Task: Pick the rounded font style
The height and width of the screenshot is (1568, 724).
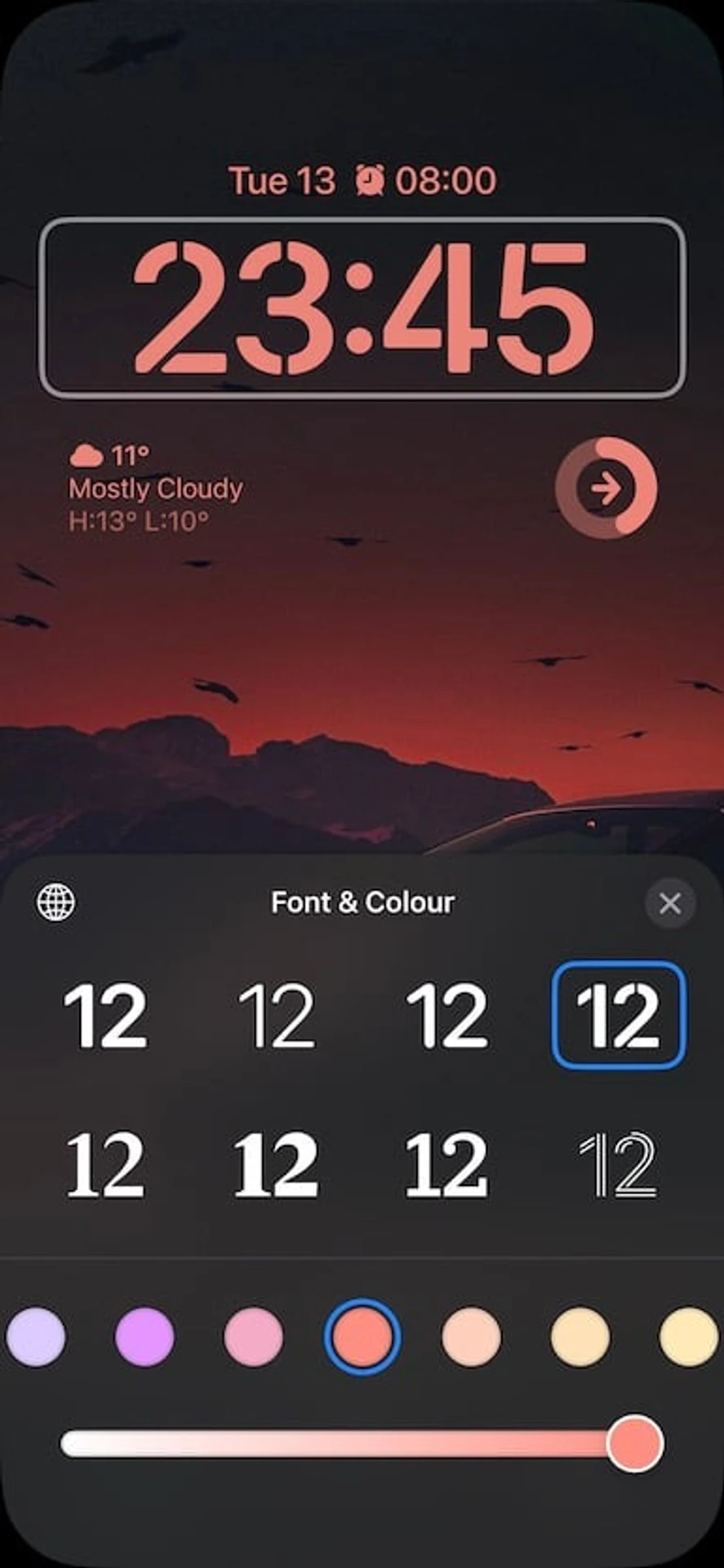Action: click(x=447, y=1016)
